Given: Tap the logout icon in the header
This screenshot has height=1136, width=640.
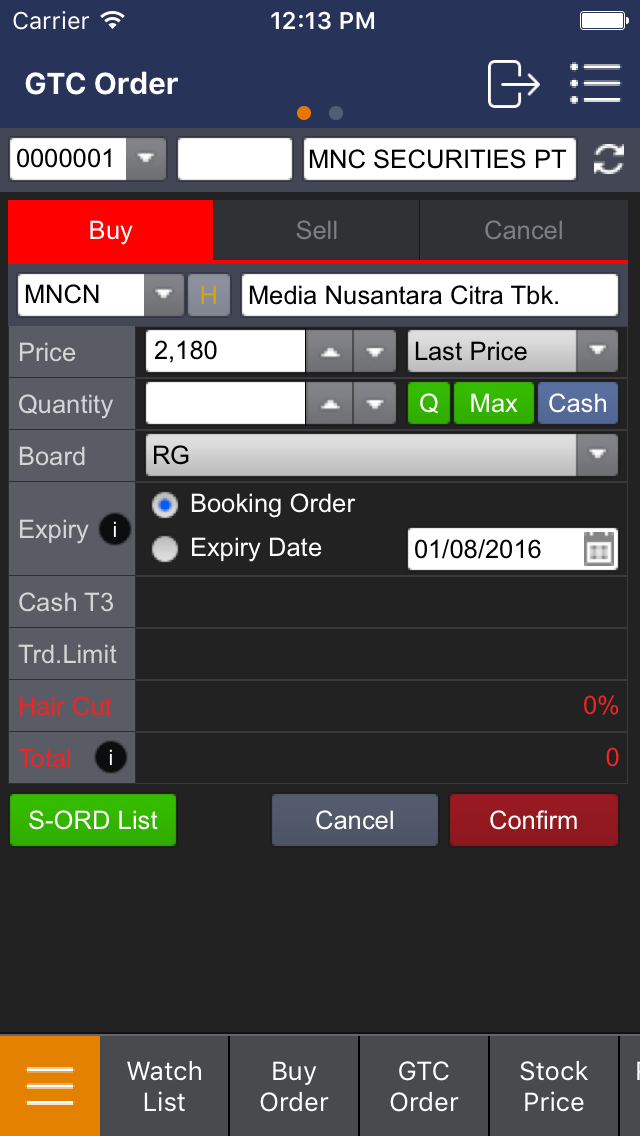Looking at the screenshot, I should (x=513, y=84).
